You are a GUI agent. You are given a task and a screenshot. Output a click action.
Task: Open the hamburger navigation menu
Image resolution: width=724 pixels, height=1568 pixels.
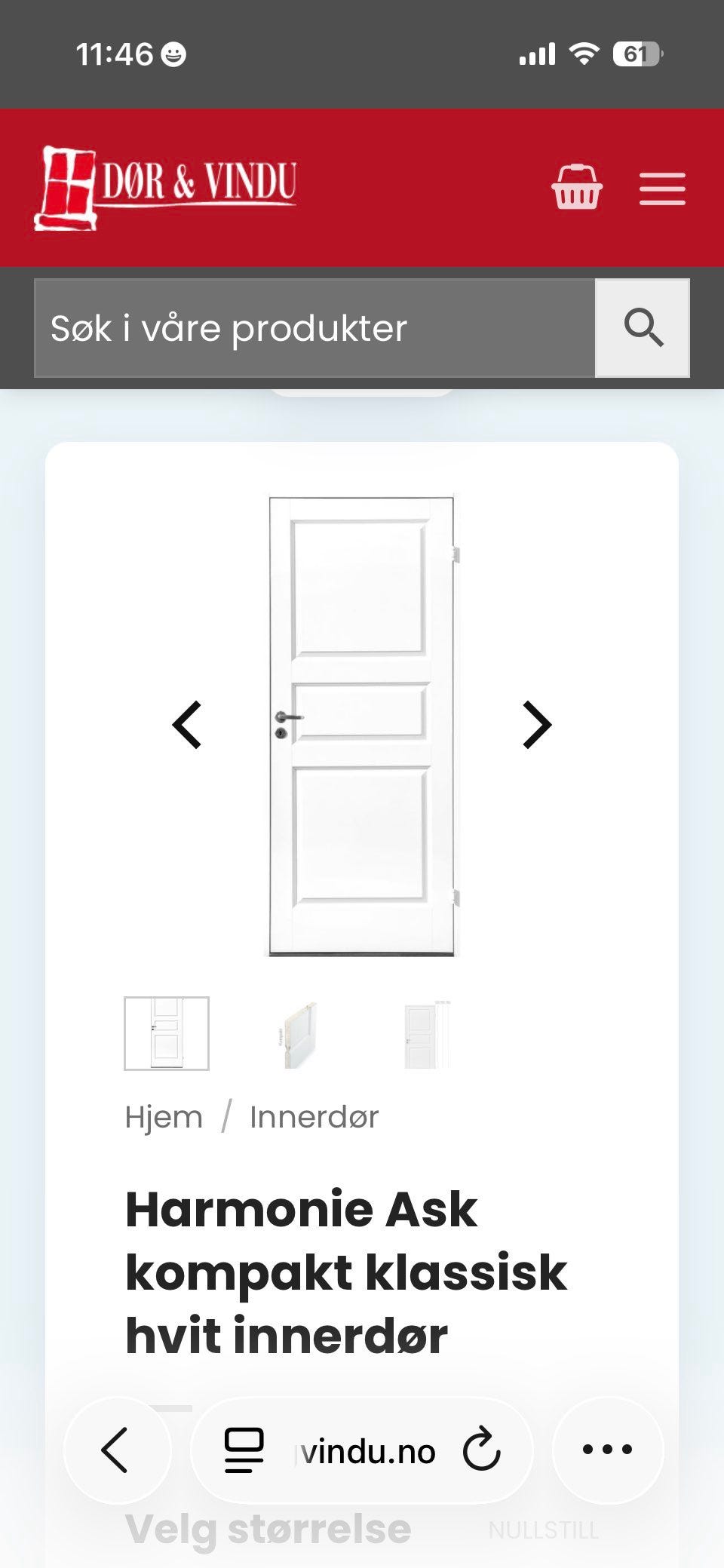(662, 189)
